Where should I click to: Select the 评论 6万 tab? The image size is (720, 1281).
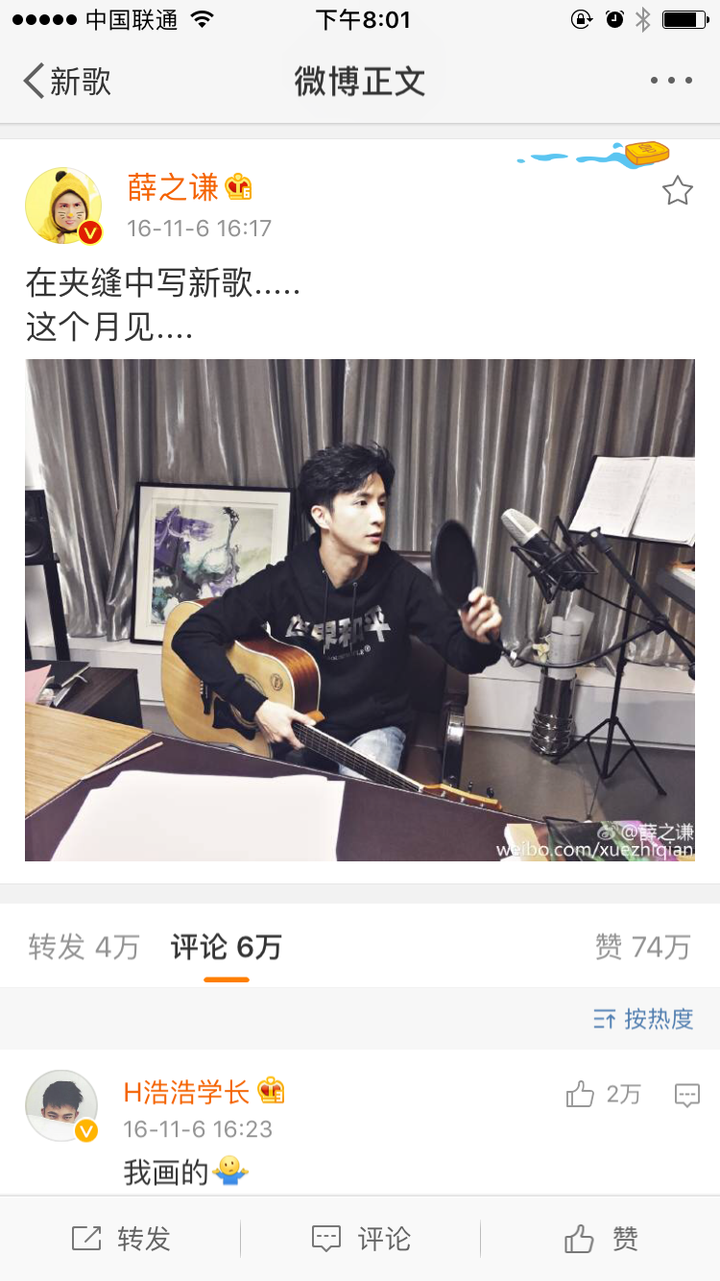click(226, 946)
